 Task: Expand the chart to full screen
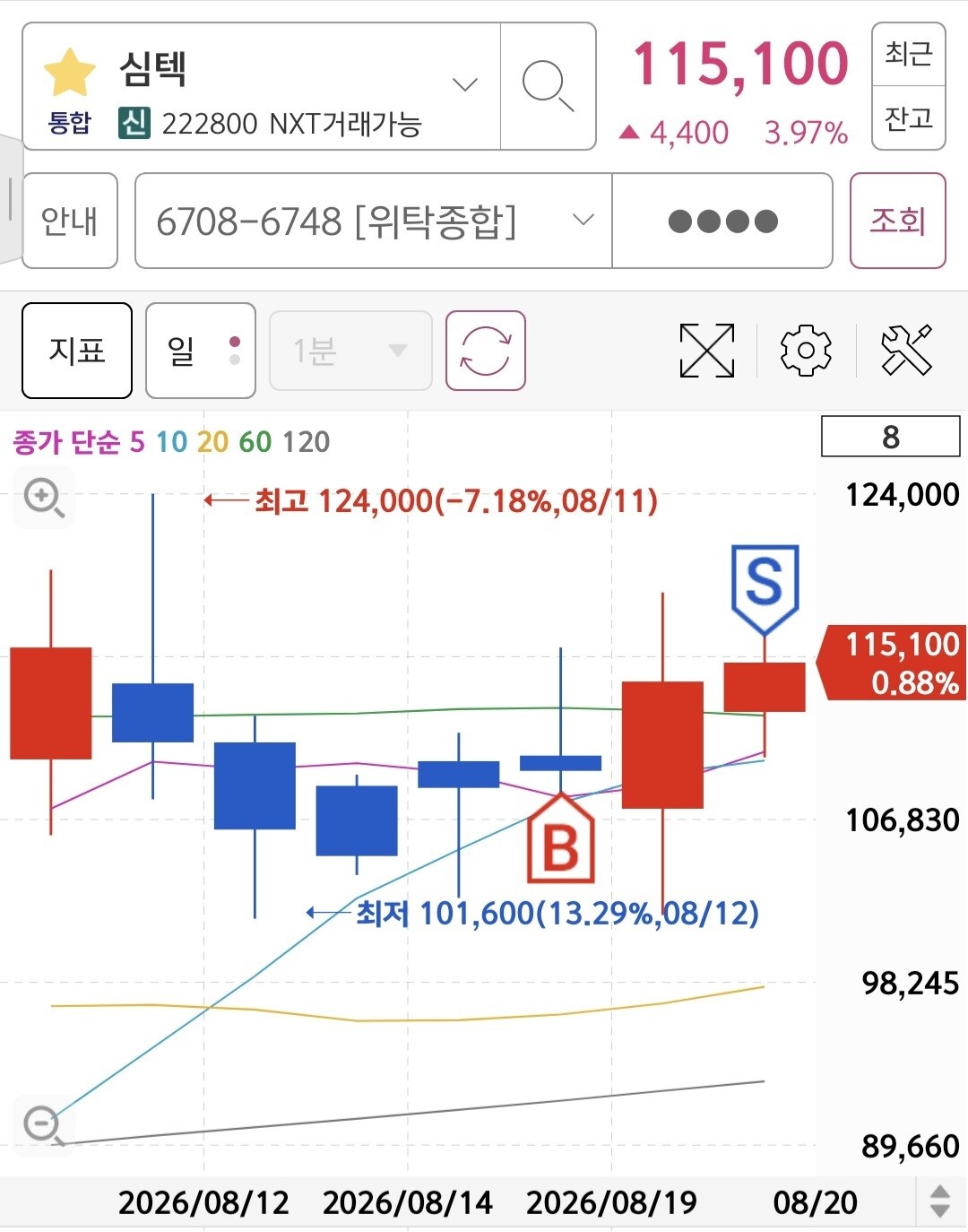707,351
